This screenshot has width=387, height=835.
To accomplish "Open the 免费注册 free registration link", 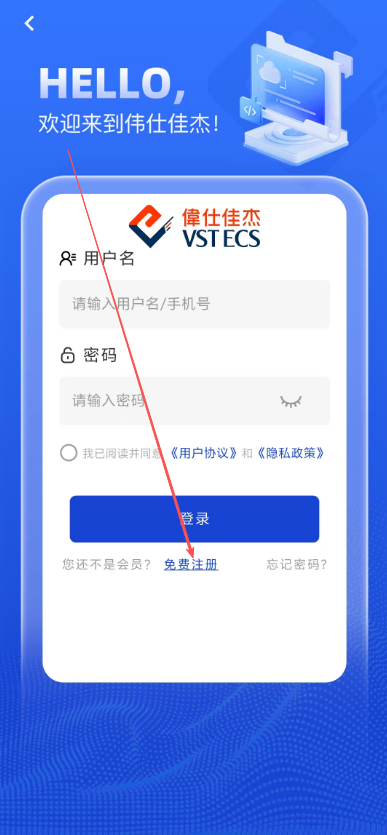I will tap(191, 565).
